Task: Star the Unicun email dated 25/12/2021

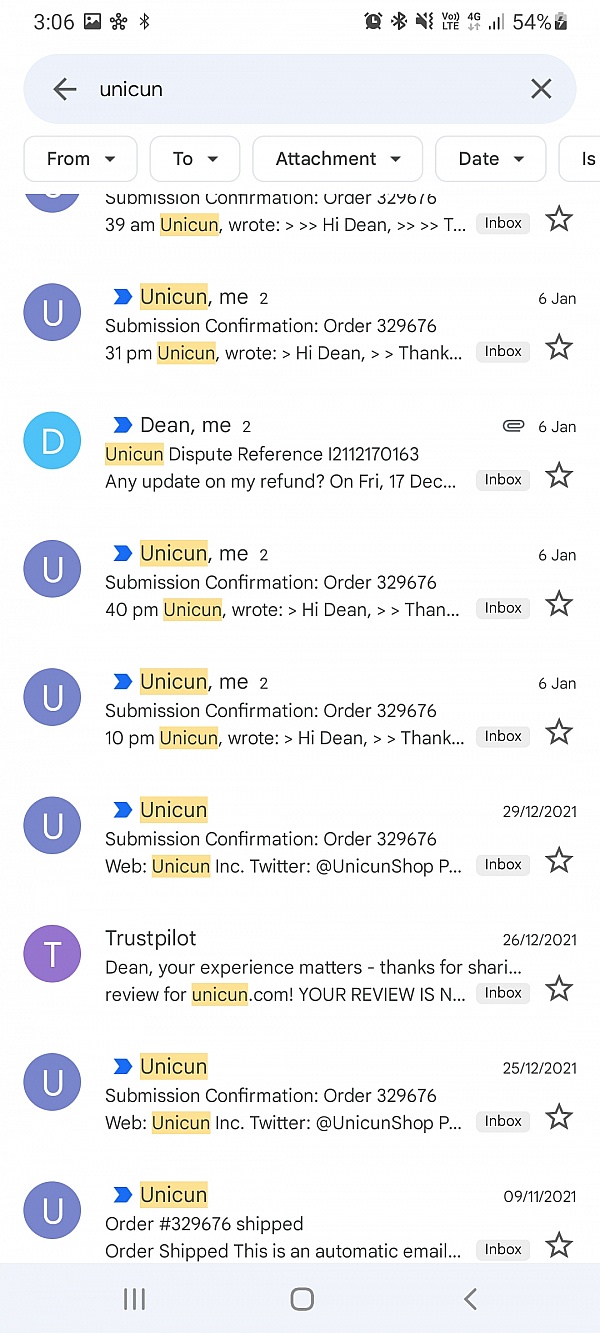Action: click(x=559, y=1117)
